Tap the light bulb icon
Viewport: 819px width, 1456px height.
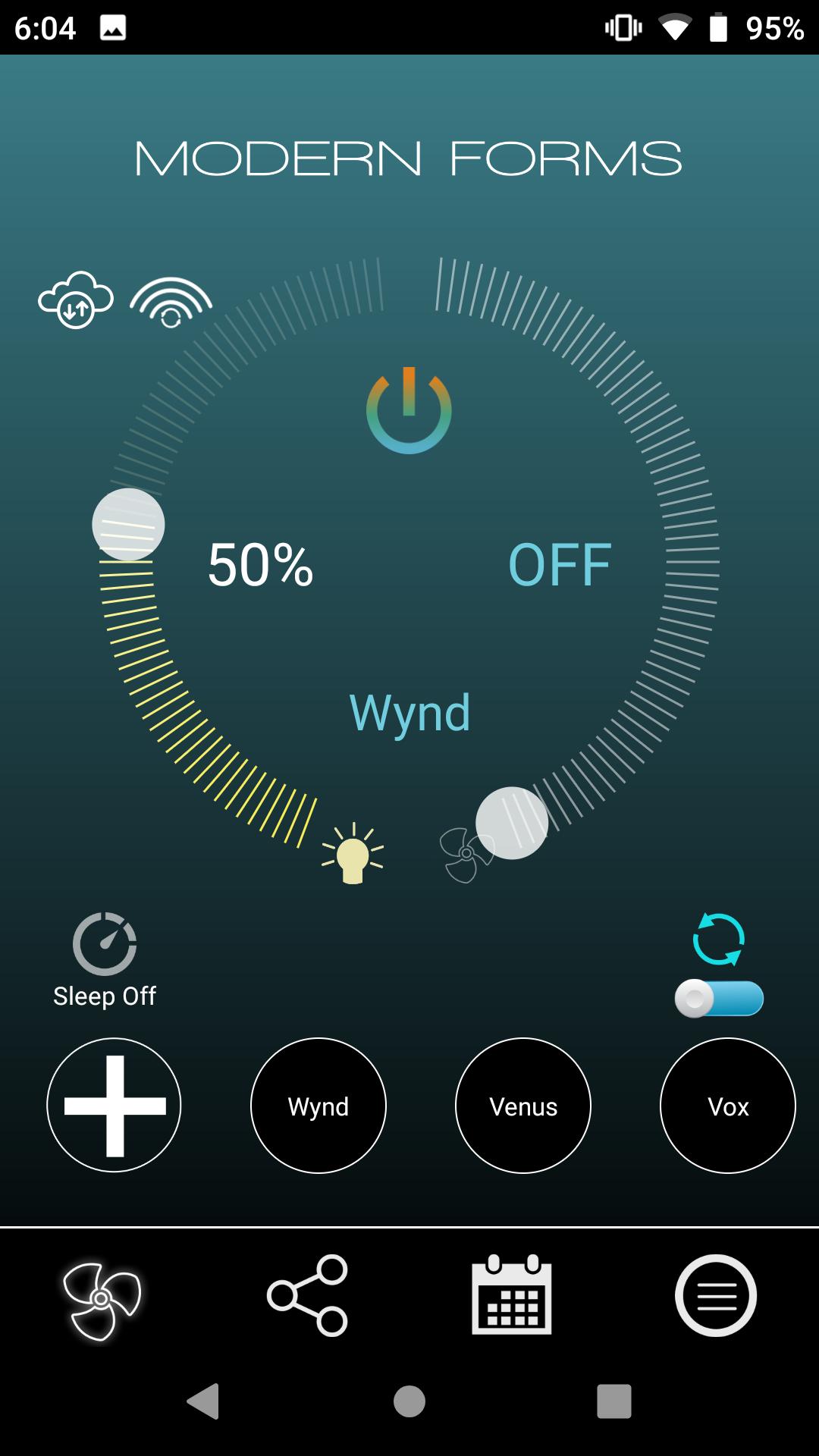(353, 854)
